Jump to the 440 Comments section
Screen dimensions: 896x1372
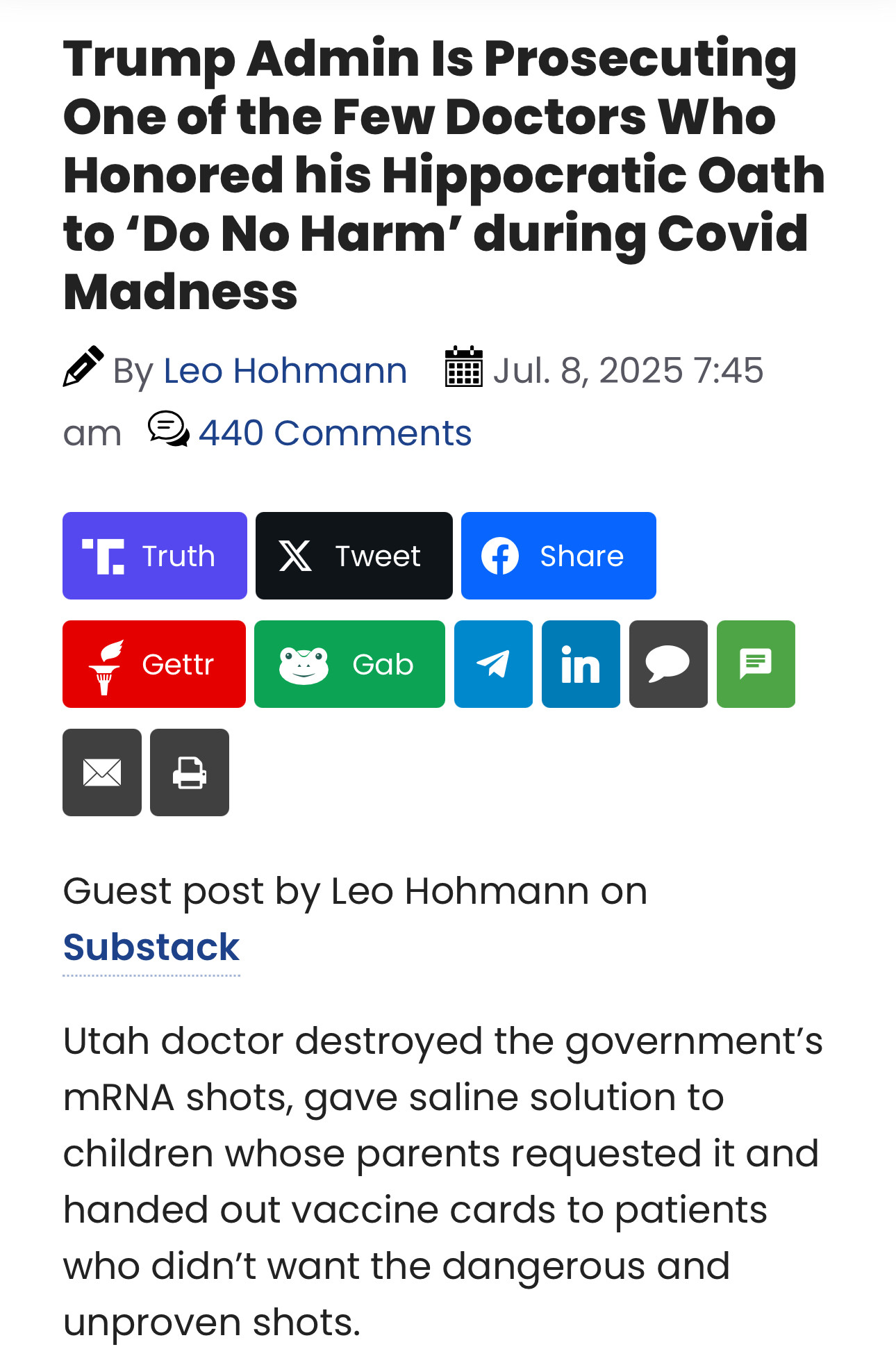[x=335, y=433]
